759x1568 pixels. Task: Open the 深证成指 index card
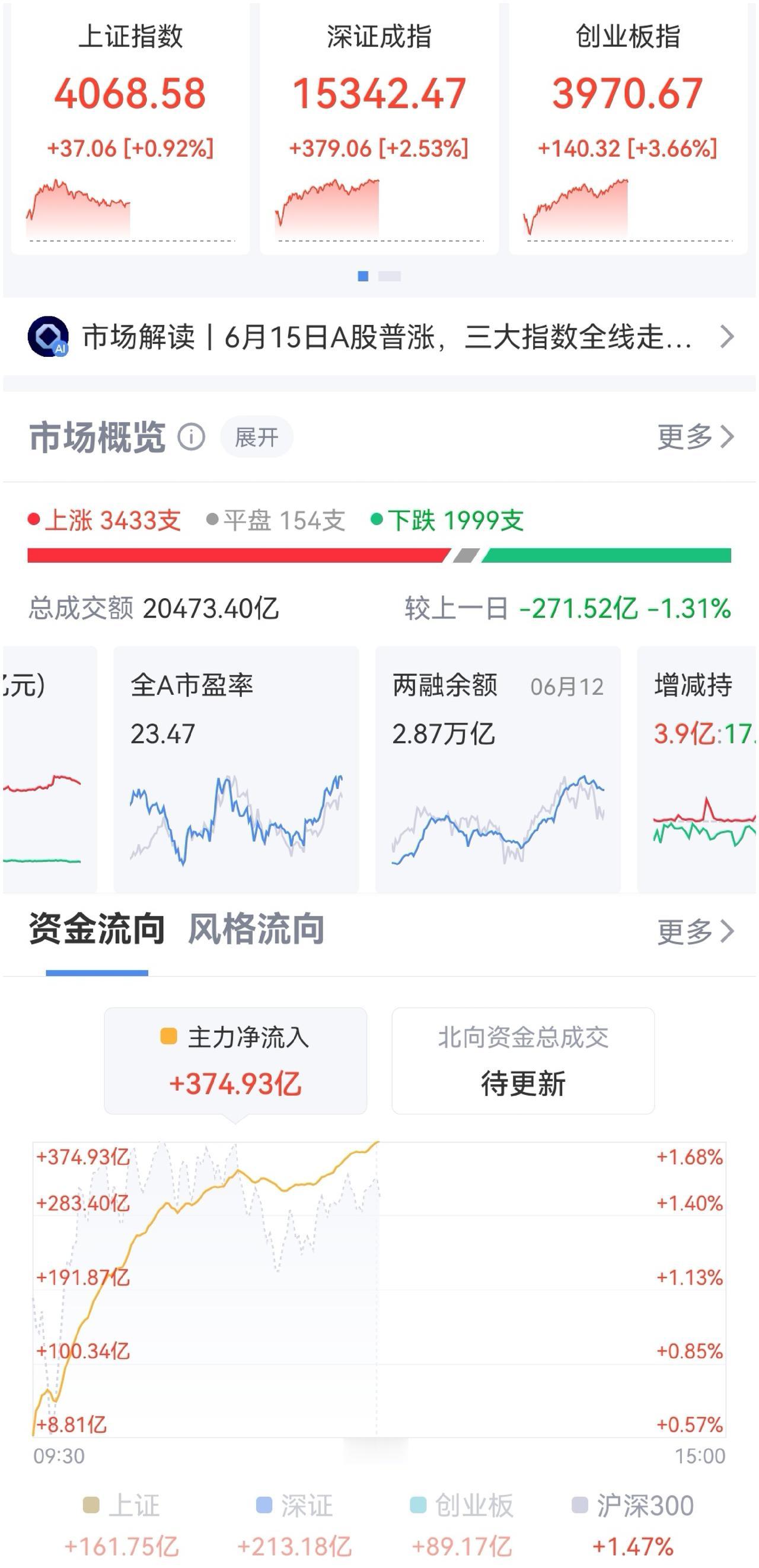point(379,128)
